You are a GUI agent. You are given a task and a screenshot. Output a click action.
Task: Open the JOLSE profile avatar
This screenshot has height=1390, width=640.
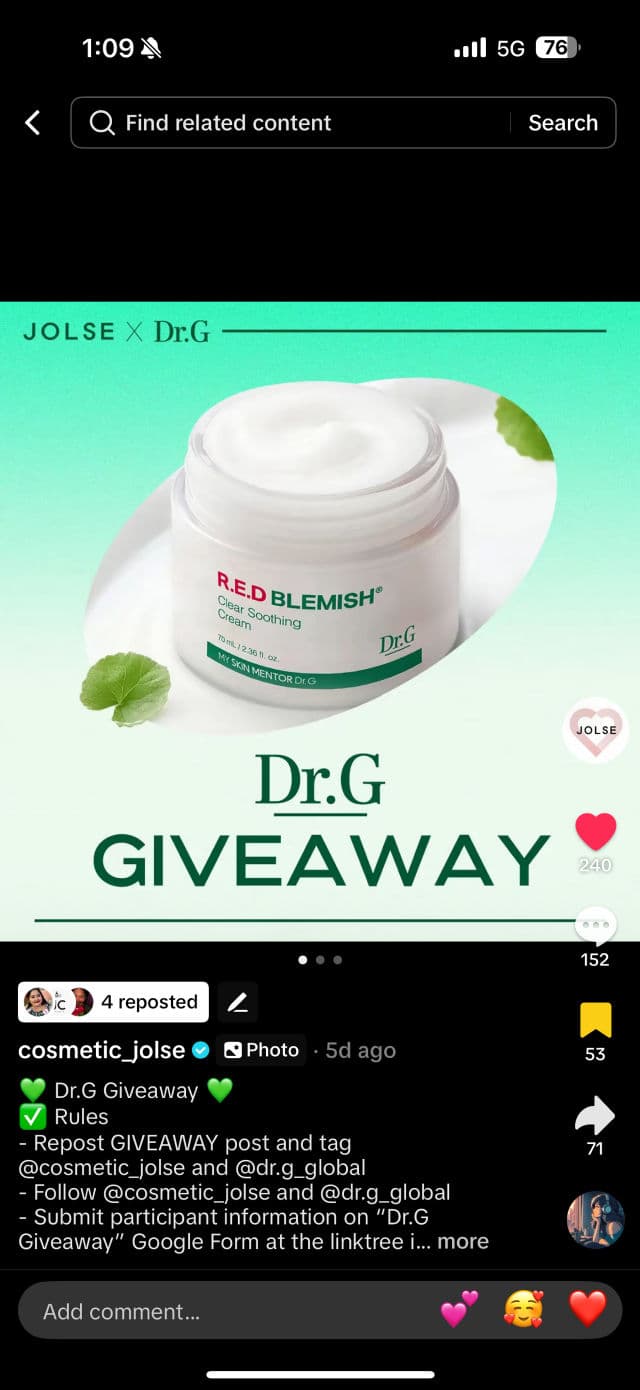pos(596,730)
